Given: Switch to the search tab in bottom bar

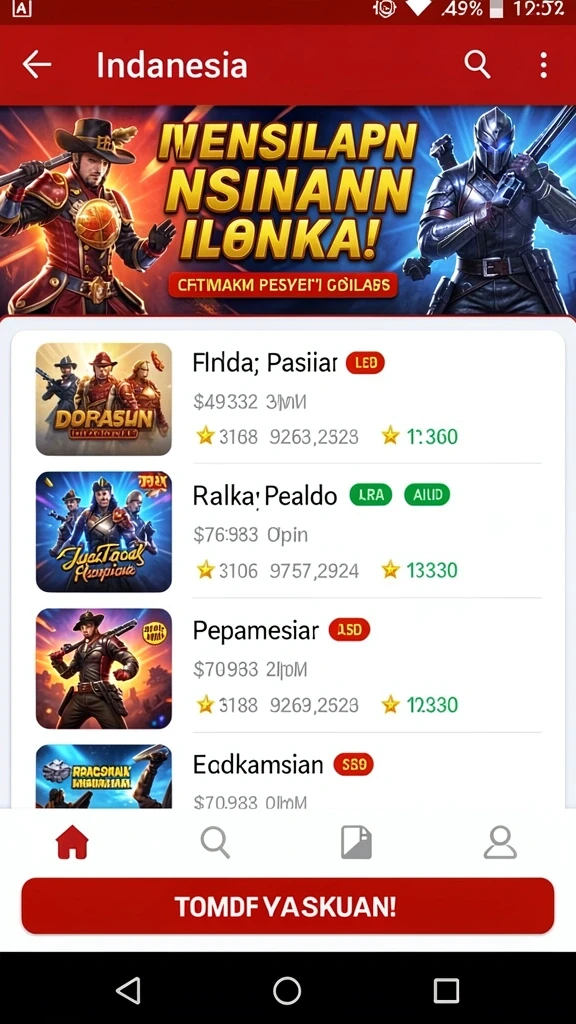Looking at the screenshot, I should pyautogui.click(x=215, y=842).
